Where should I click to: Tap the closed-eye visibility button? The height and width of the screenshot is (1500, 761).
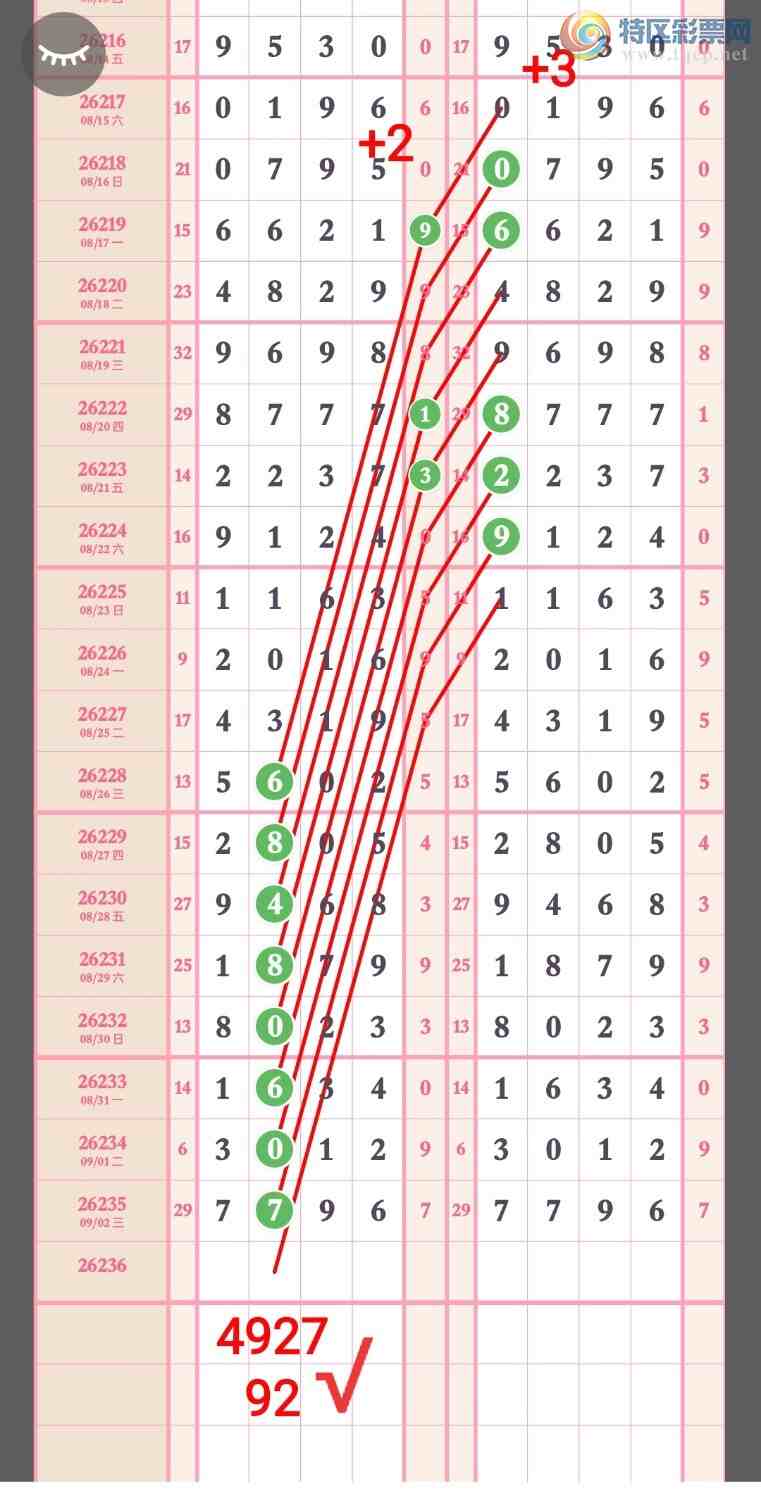pyautogui.click(x=63, y=54)
